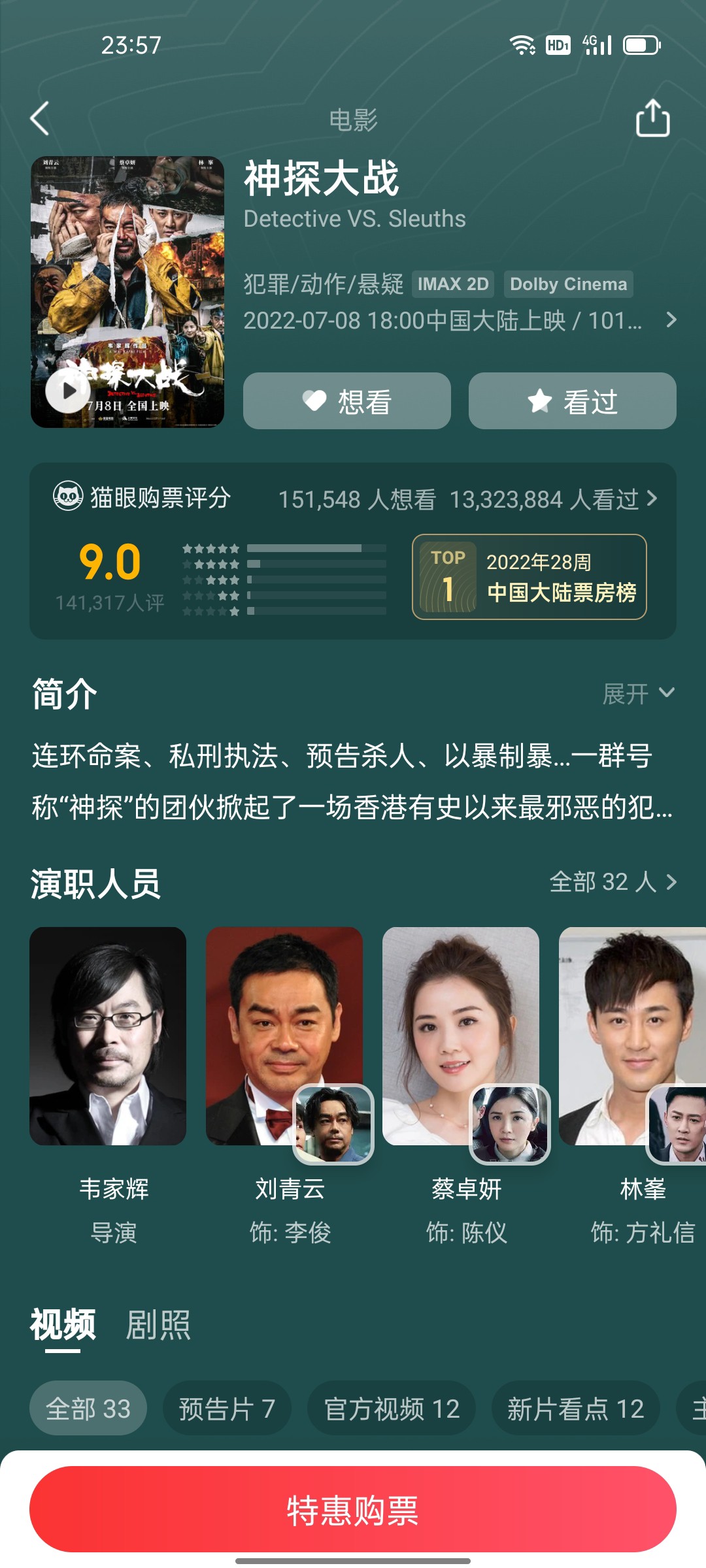706x1568 pixels.
Task: Mark movie as 看过
Action: pyautogui.click(x=573, y=400)
